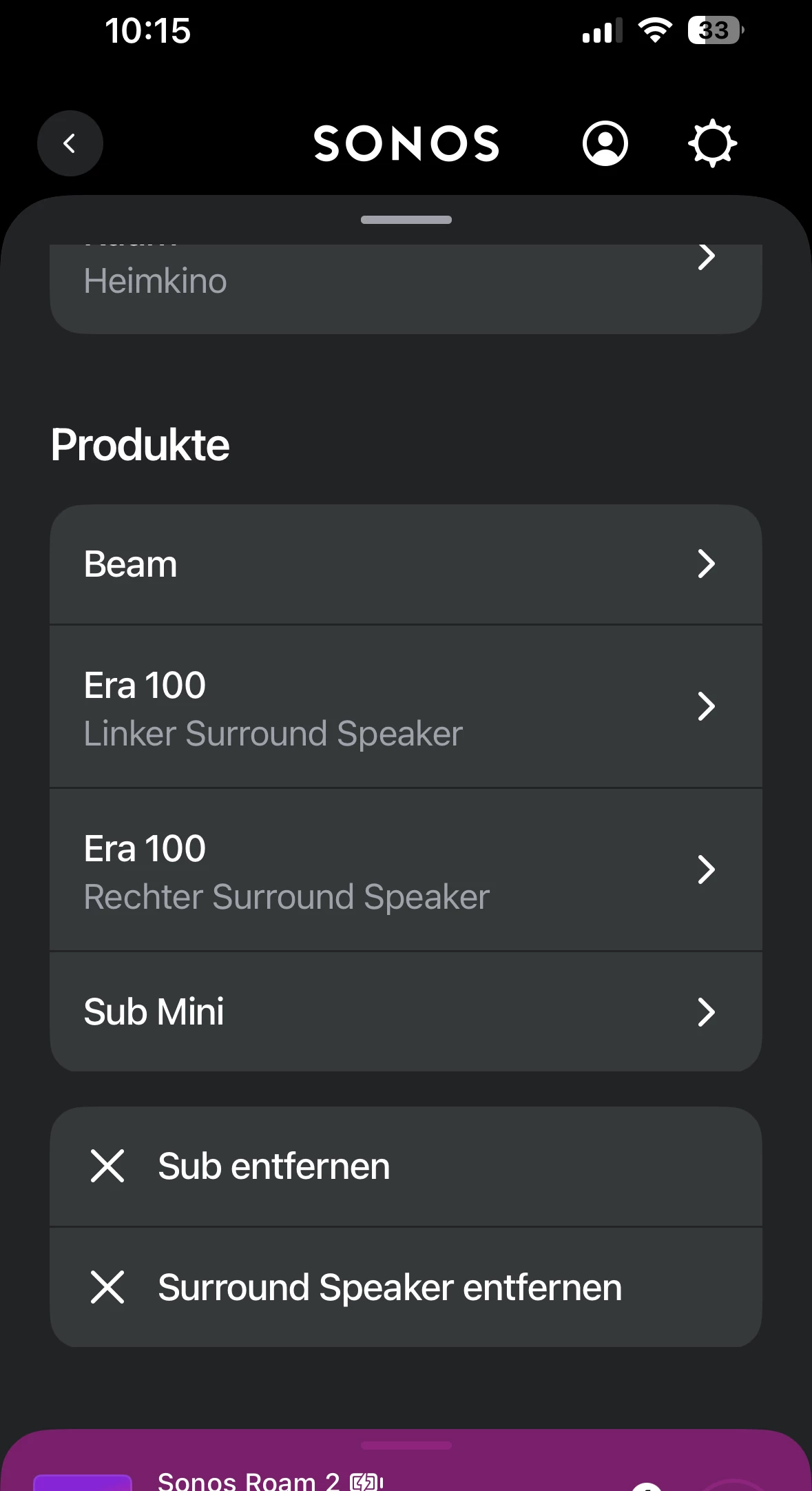Open the Beam product details
Screen dimensions: 812x1491
click(x=406, y=564)
